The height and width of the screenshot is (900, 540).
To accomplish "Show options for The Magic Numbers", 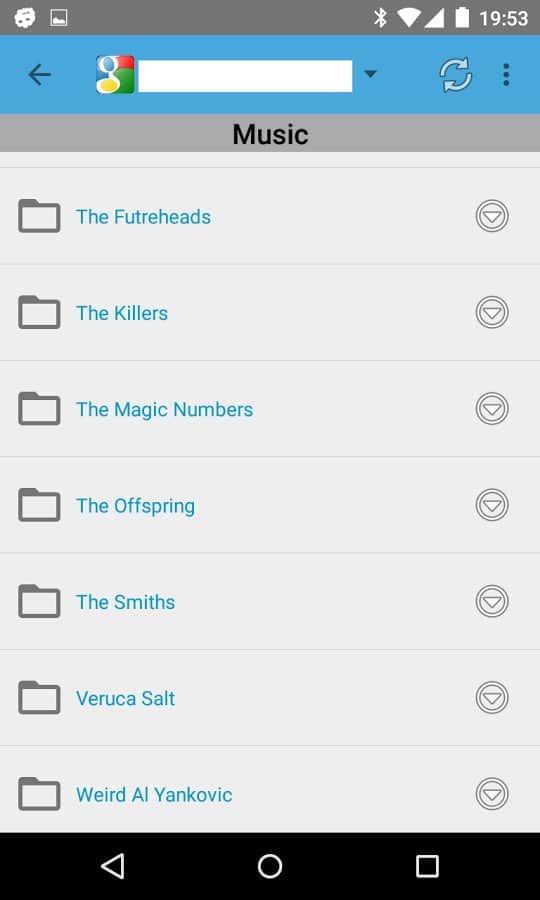I will click(492, 409).
